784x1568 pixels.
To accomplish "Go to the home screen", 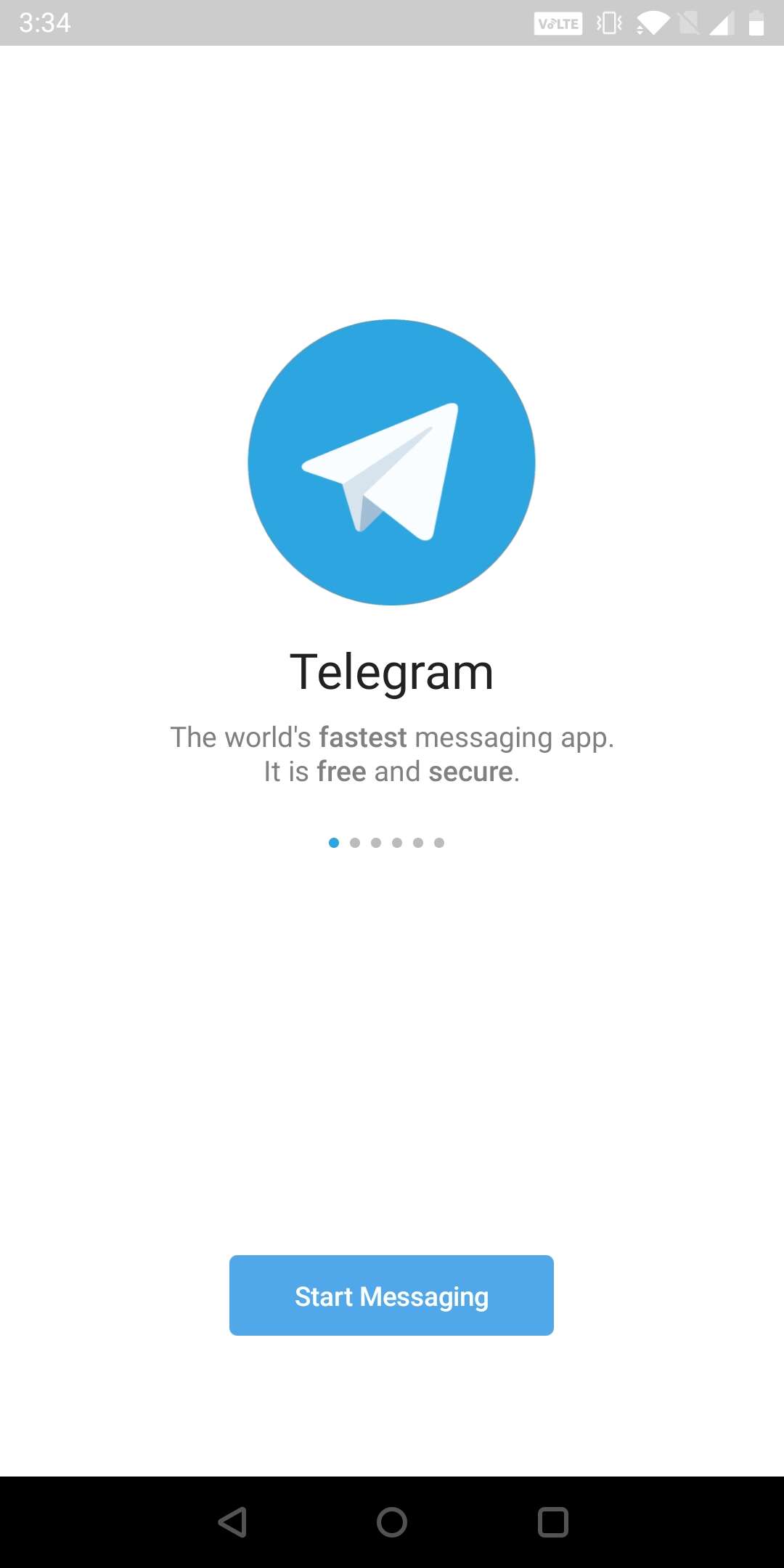I will coord(392,1522).
